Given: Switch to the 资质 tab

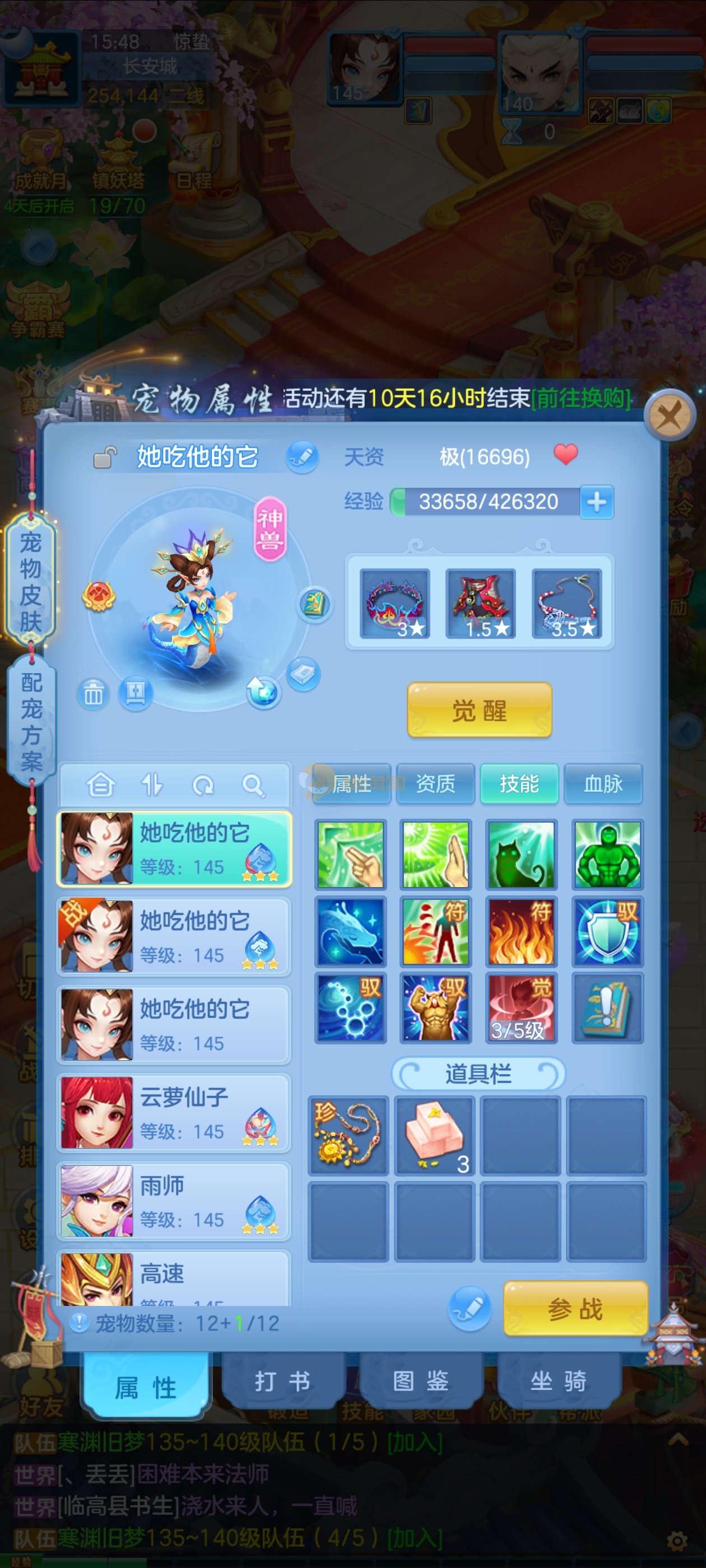Looking at the screenshot, I should point(435,783).
